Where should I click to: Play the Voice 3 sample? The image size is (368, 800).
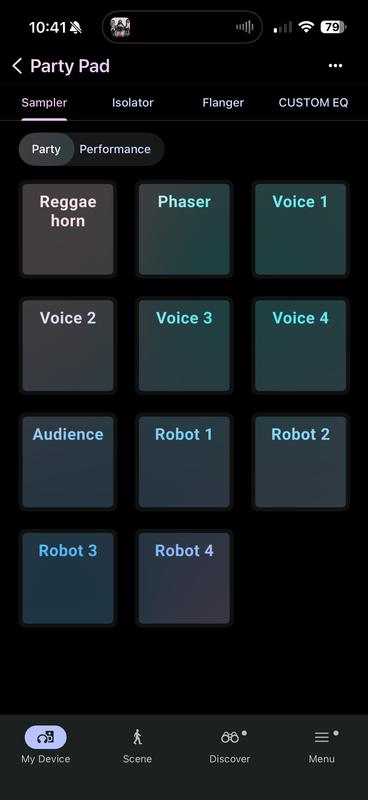pos(184,345)
